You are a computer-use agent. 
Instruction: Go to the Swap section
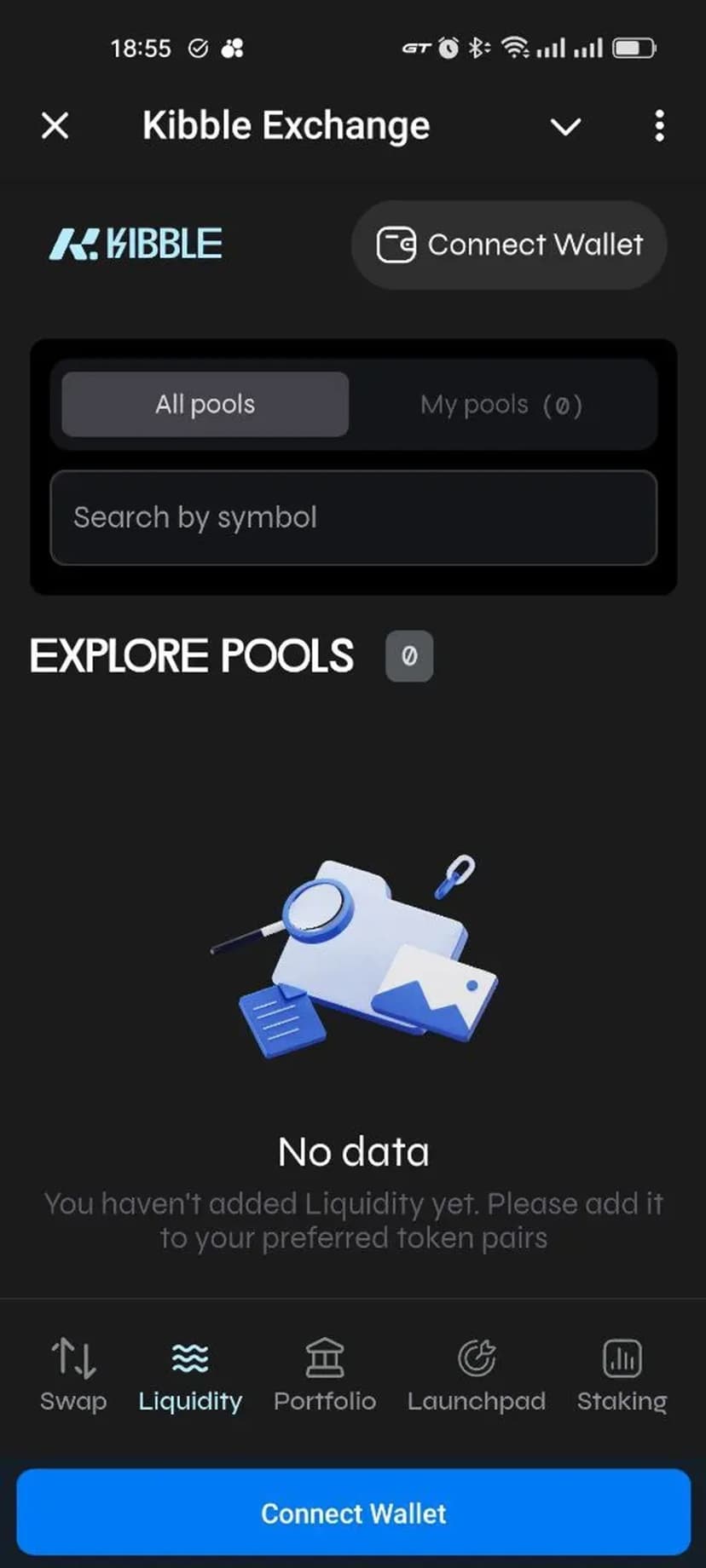73,1374
